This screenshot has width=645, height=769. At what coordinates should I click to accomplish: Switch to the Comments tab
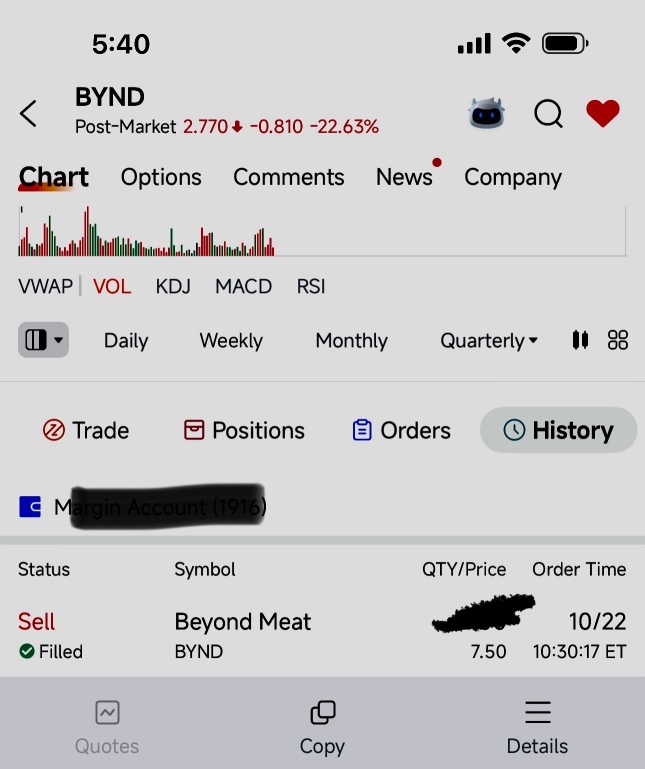[288, 177]
